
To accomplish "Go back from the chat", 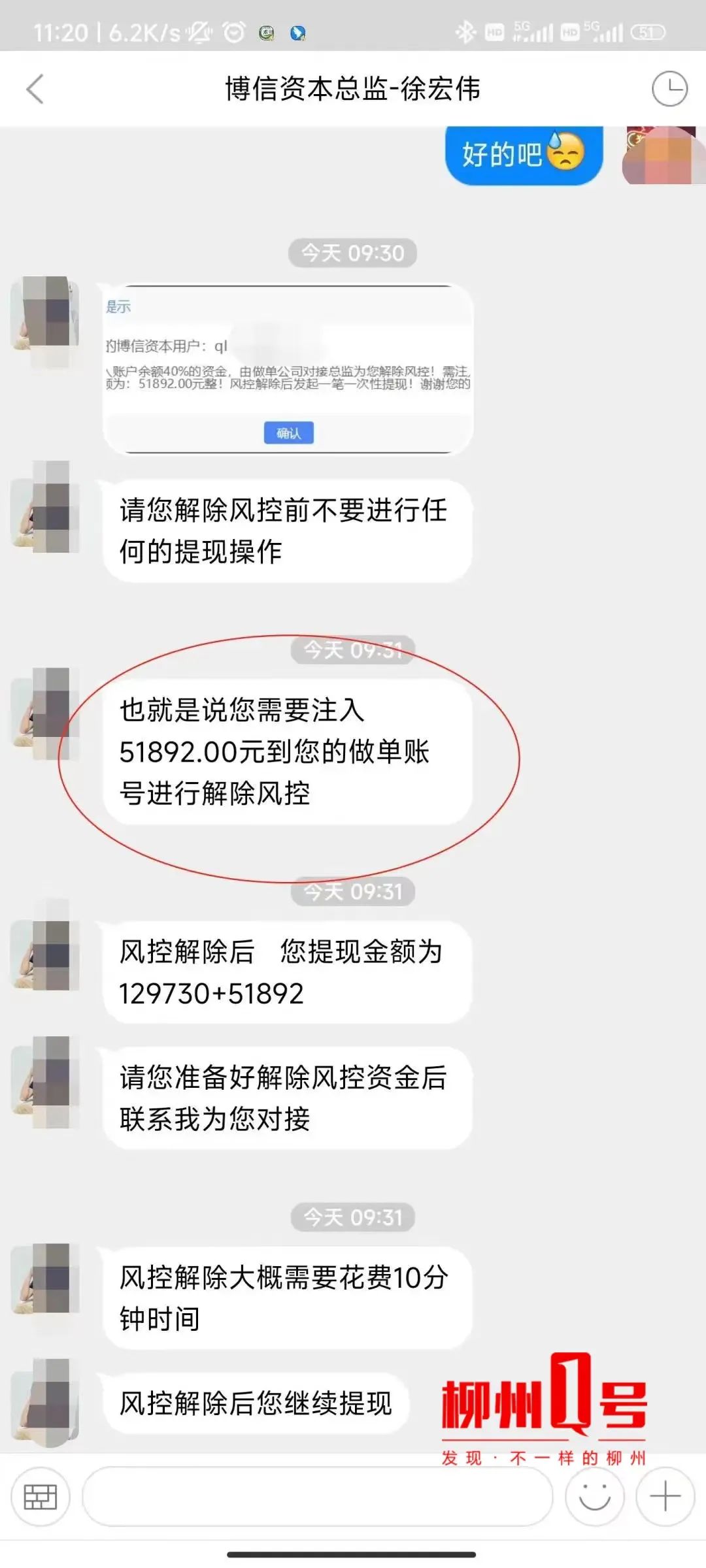I will click(35, 89).
